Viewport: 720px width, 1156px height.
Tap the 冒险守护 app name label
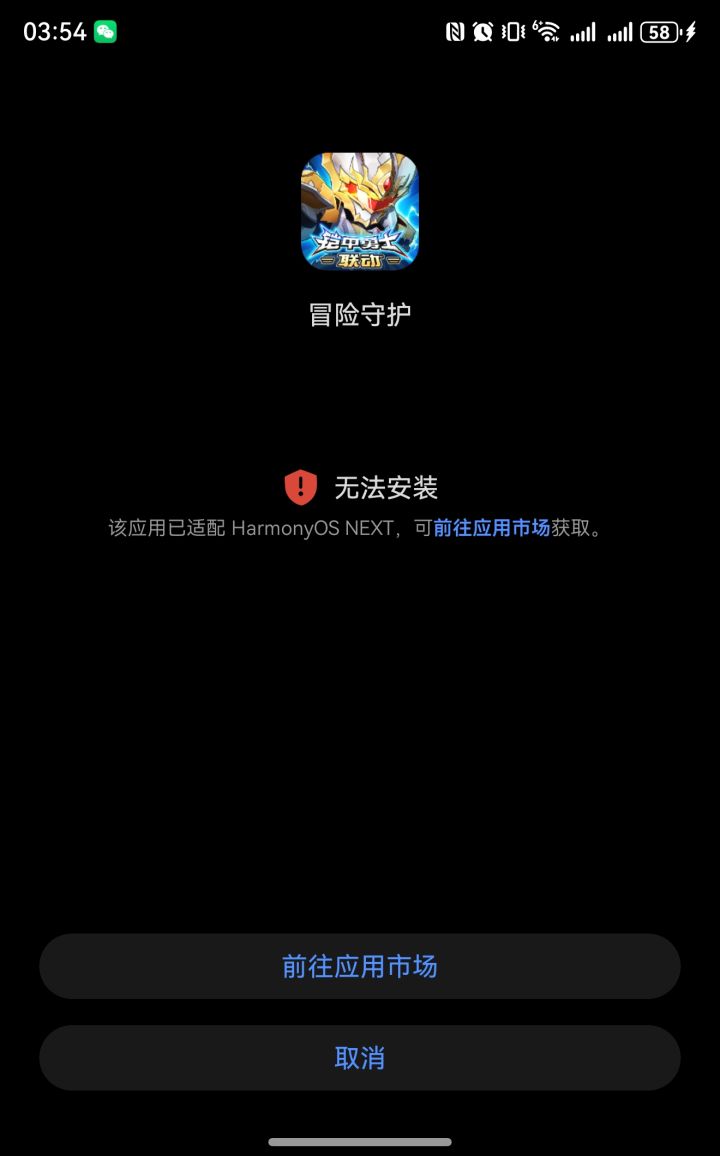click(359, 313)
